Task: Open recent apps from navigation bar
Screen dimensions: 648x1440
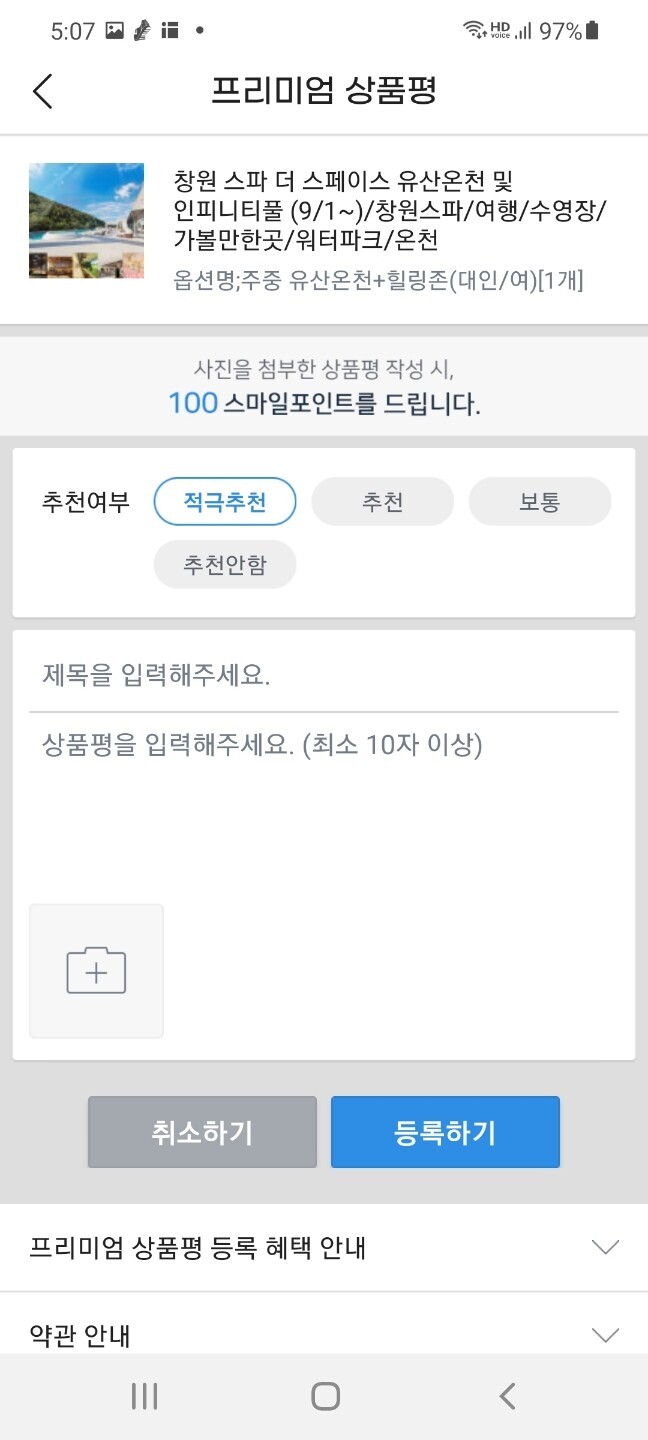Action: [144, 1397]
